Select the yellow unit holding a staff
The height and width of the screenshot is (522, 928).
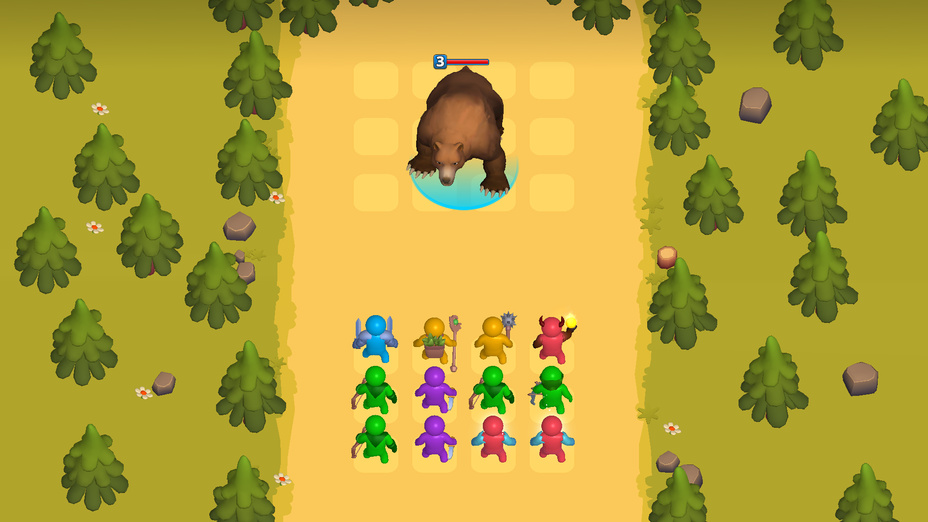pos(435,340)
